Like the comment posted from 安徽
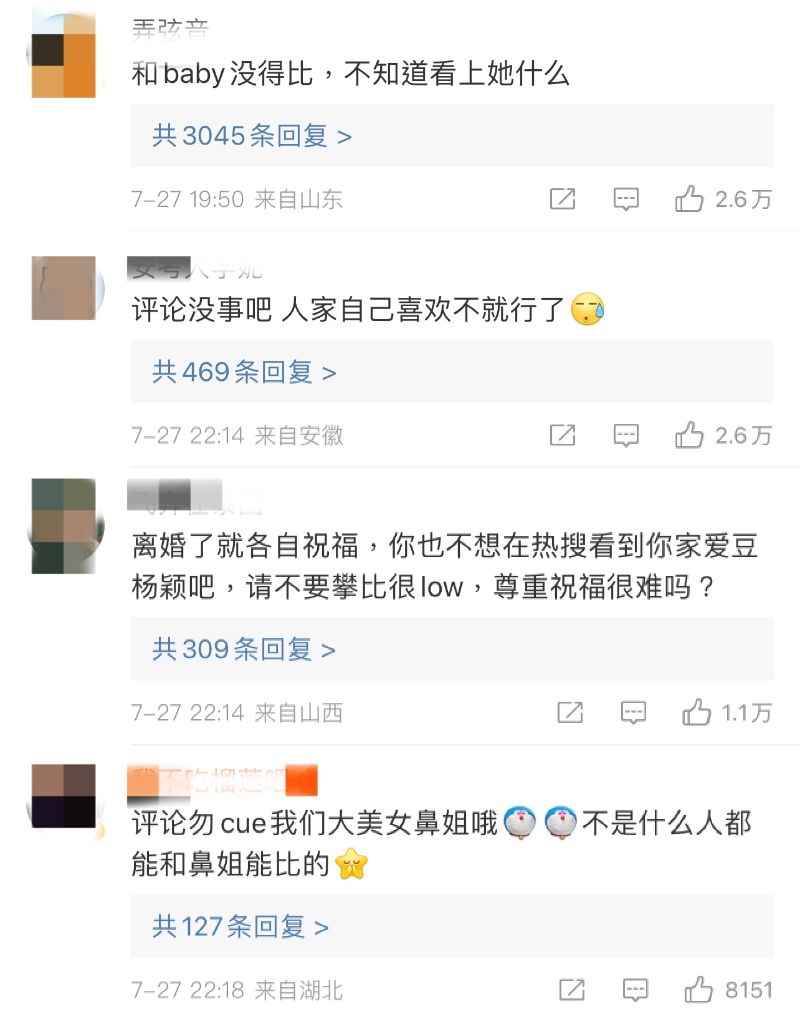800x1019 pixels. pyautogui.click(x=689, y=435)
